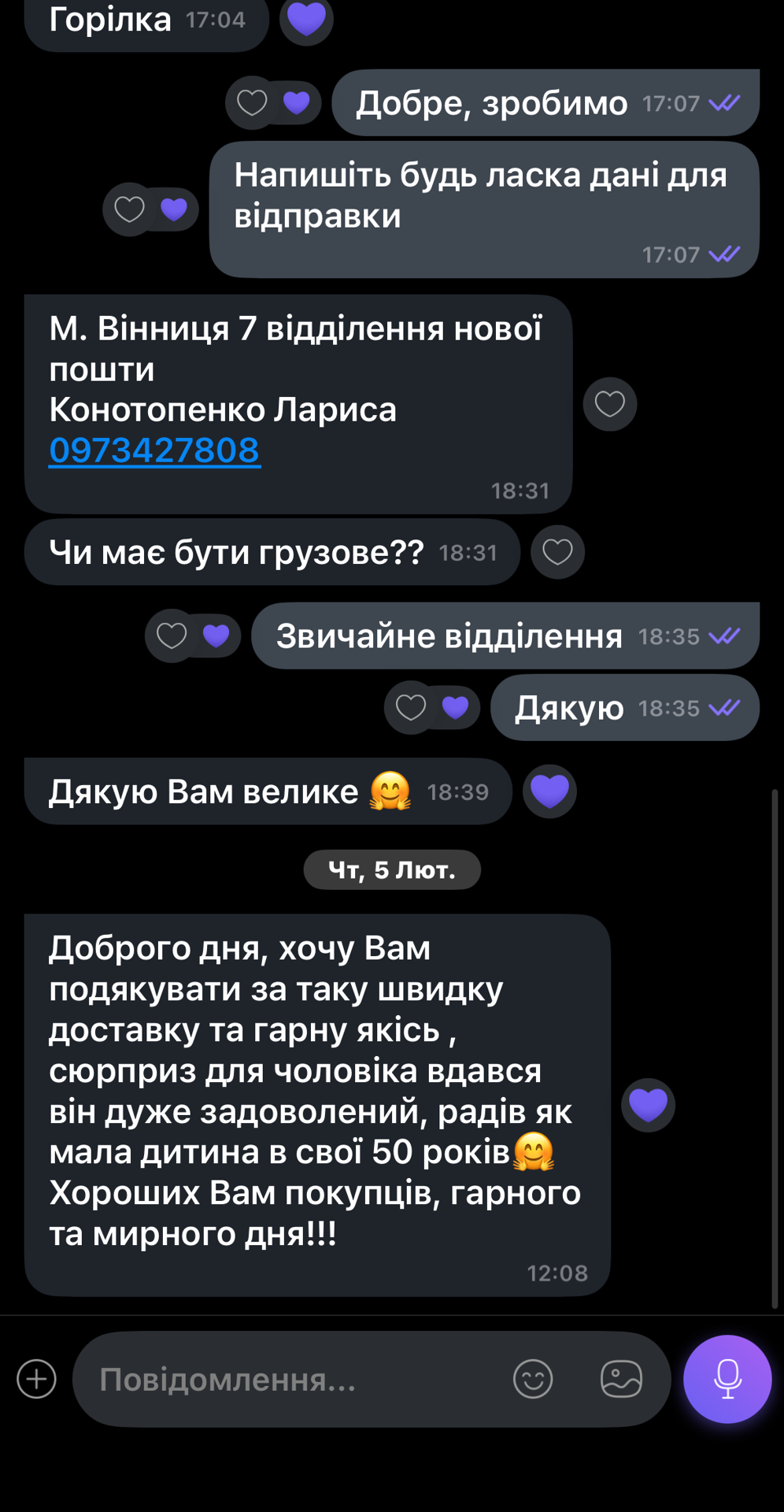Unlike the long thank-you message from 12:08
Screen dimensions: 784x1512
(x=648, y=1105)
